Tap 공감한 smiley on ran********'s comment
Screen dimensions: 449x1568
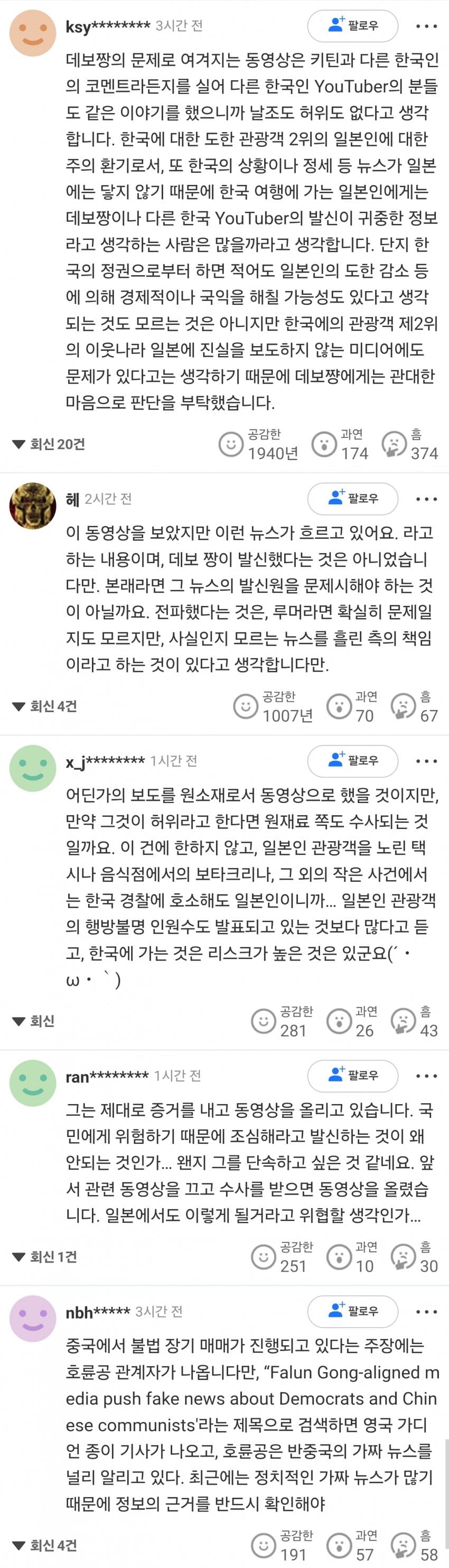[x=264, y=1256]
